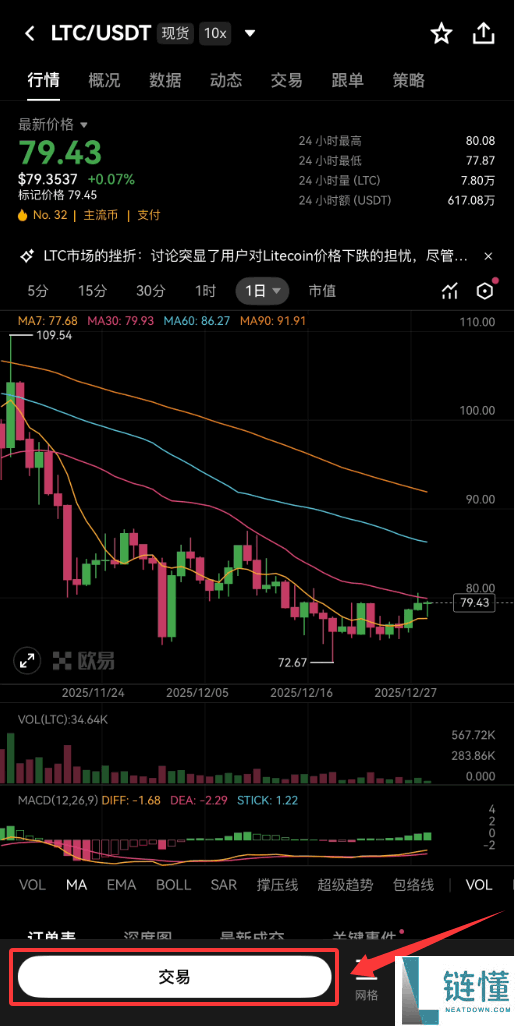Image resolution: width=515 pixels, height=1026 pixels.
Task: Dismiss the LTC market news banner
Action: click(x=488, y=256)
